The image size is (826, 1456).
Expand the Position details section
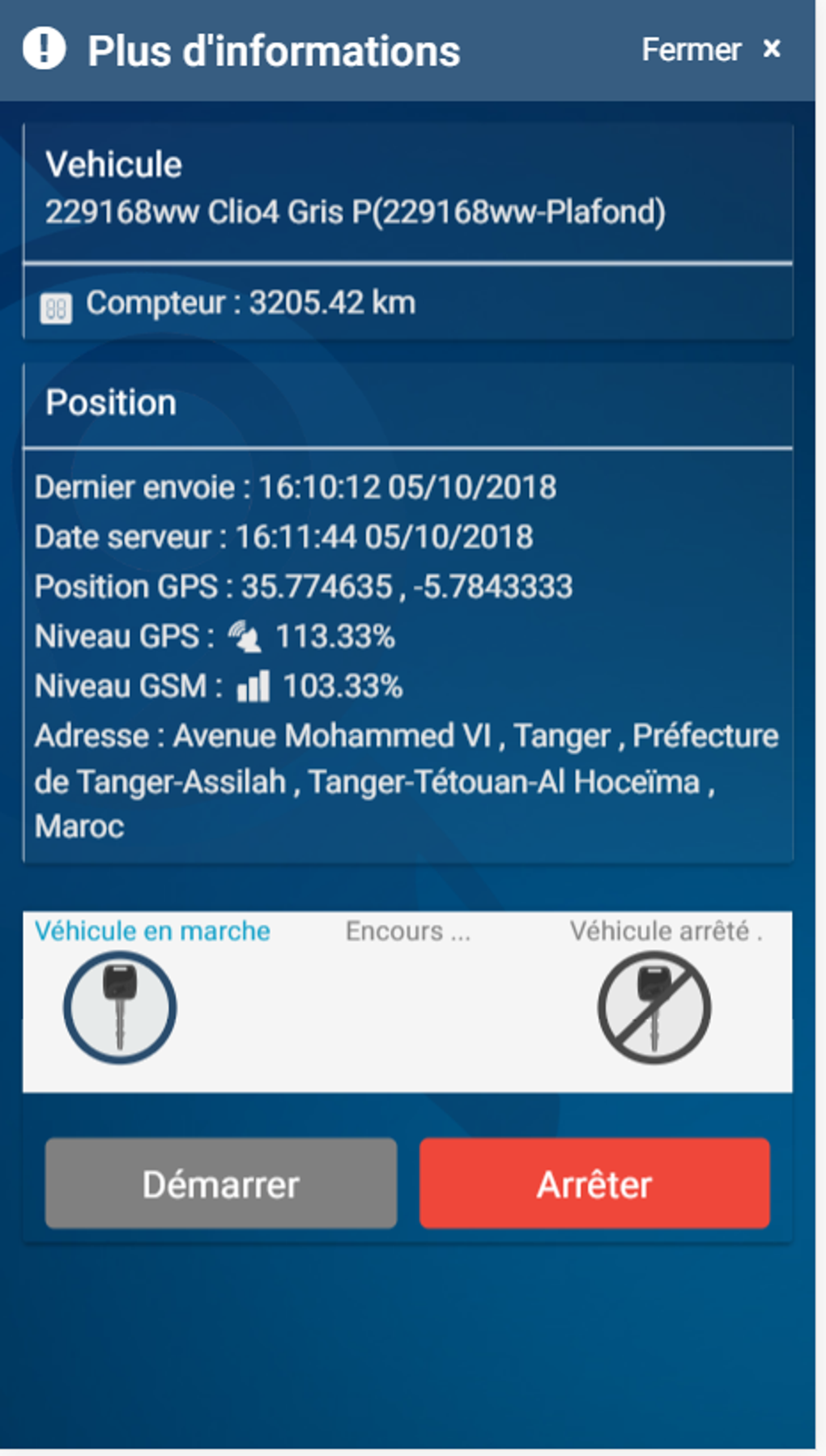[x=111, y=402]
